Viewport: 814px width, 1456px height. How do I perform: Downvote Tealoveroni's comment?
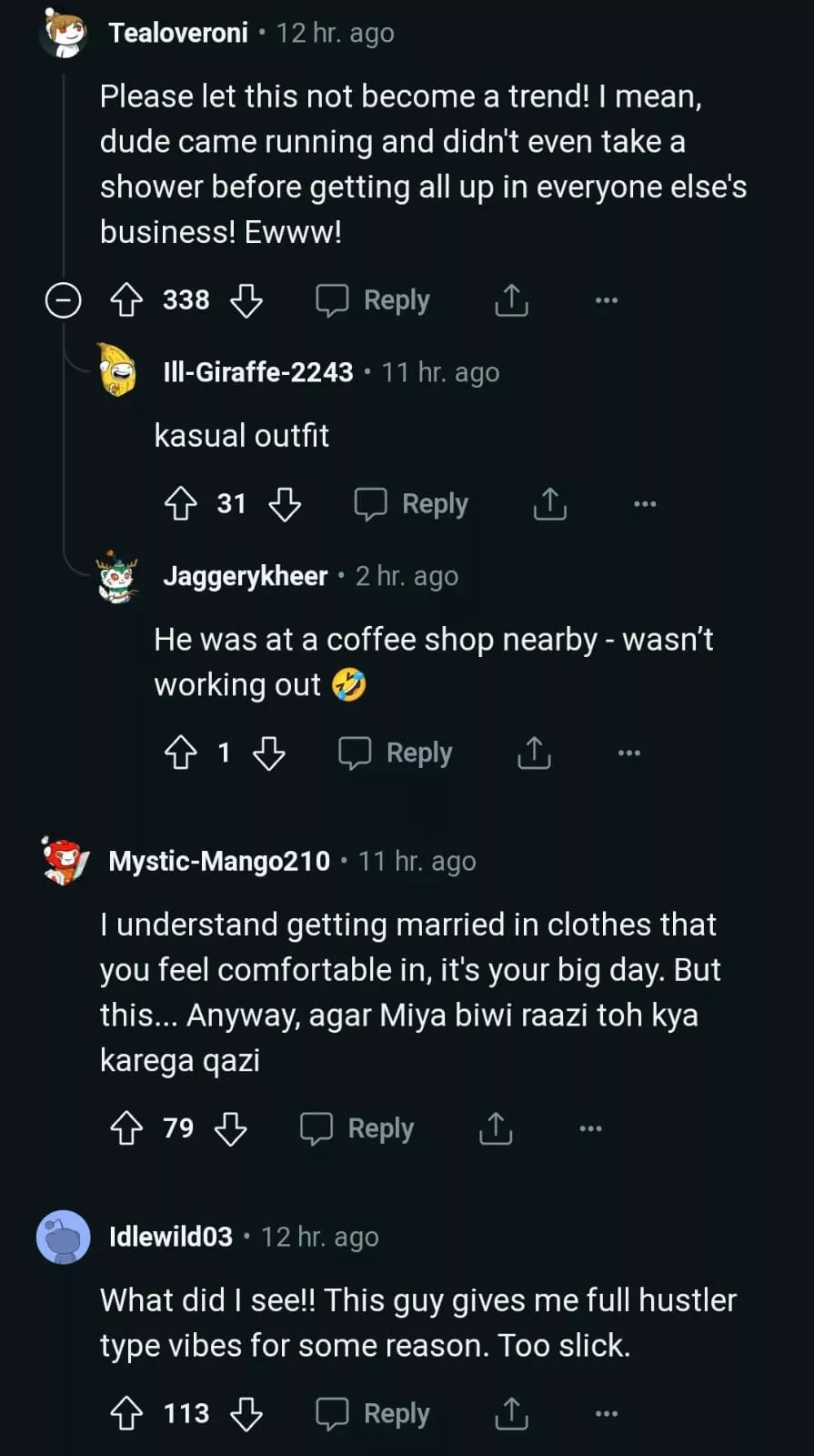246,300
